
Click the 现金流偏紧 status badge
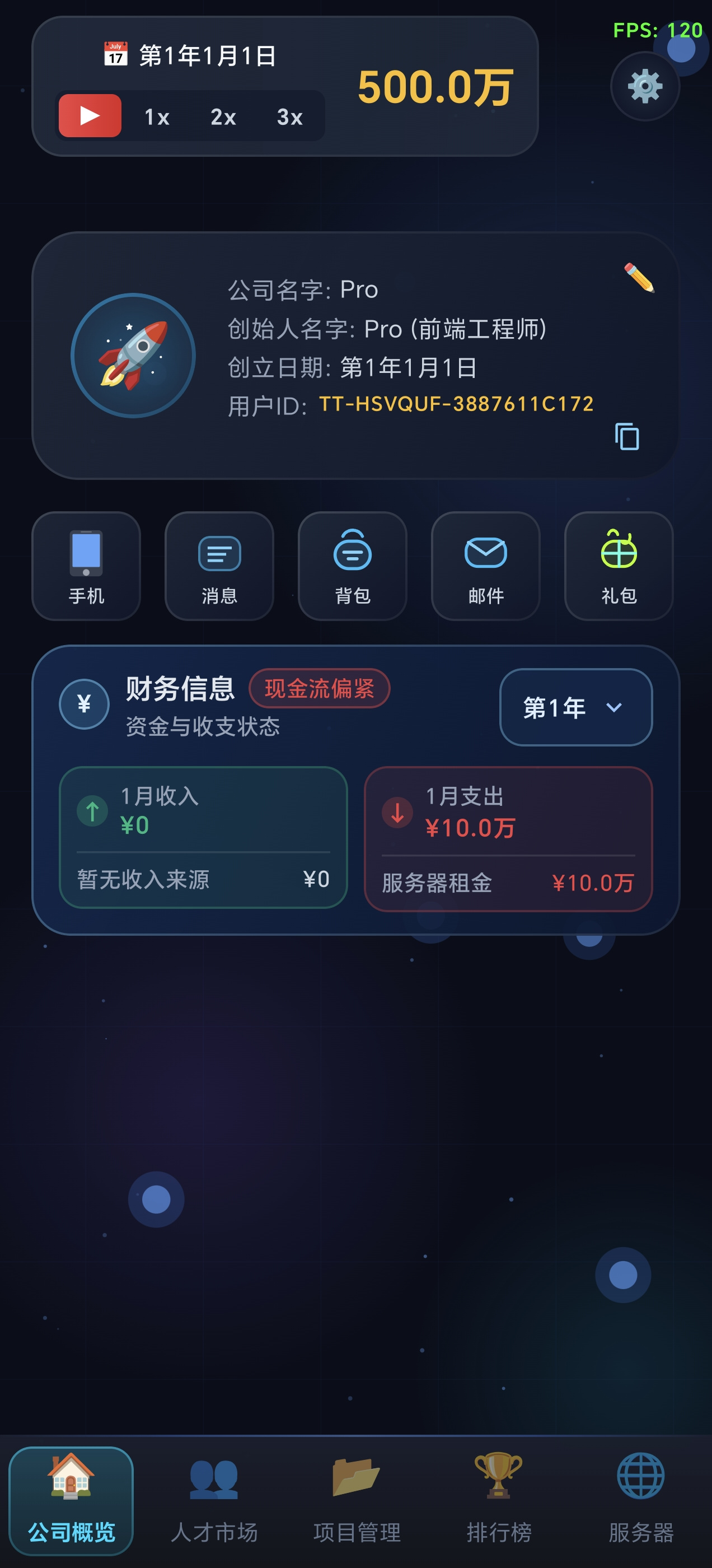[x=318, y=688]
